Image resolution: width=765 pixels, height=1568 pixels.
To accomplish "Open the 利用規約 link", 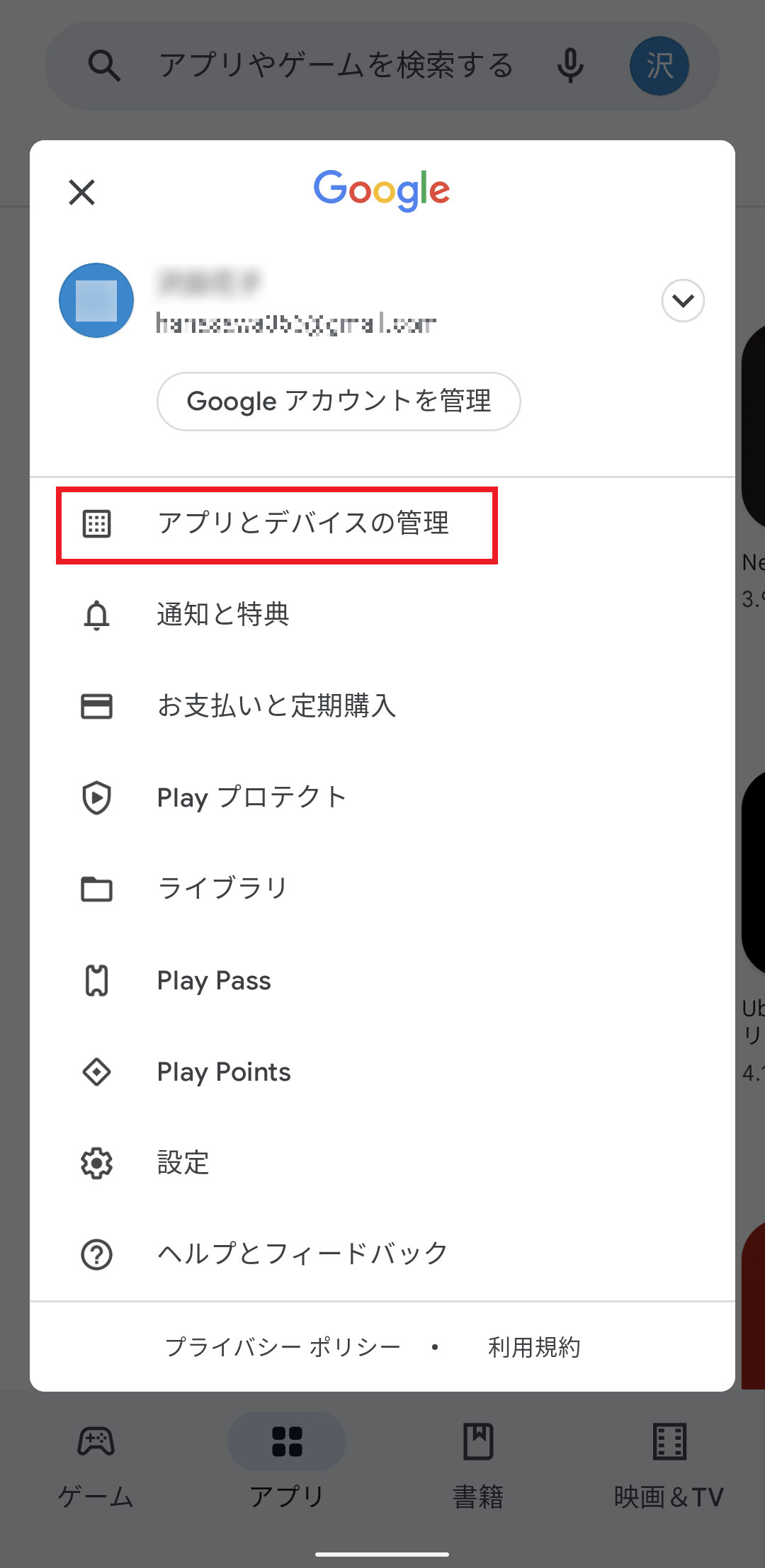I will pyautogui.click(x=534, y=1347).
